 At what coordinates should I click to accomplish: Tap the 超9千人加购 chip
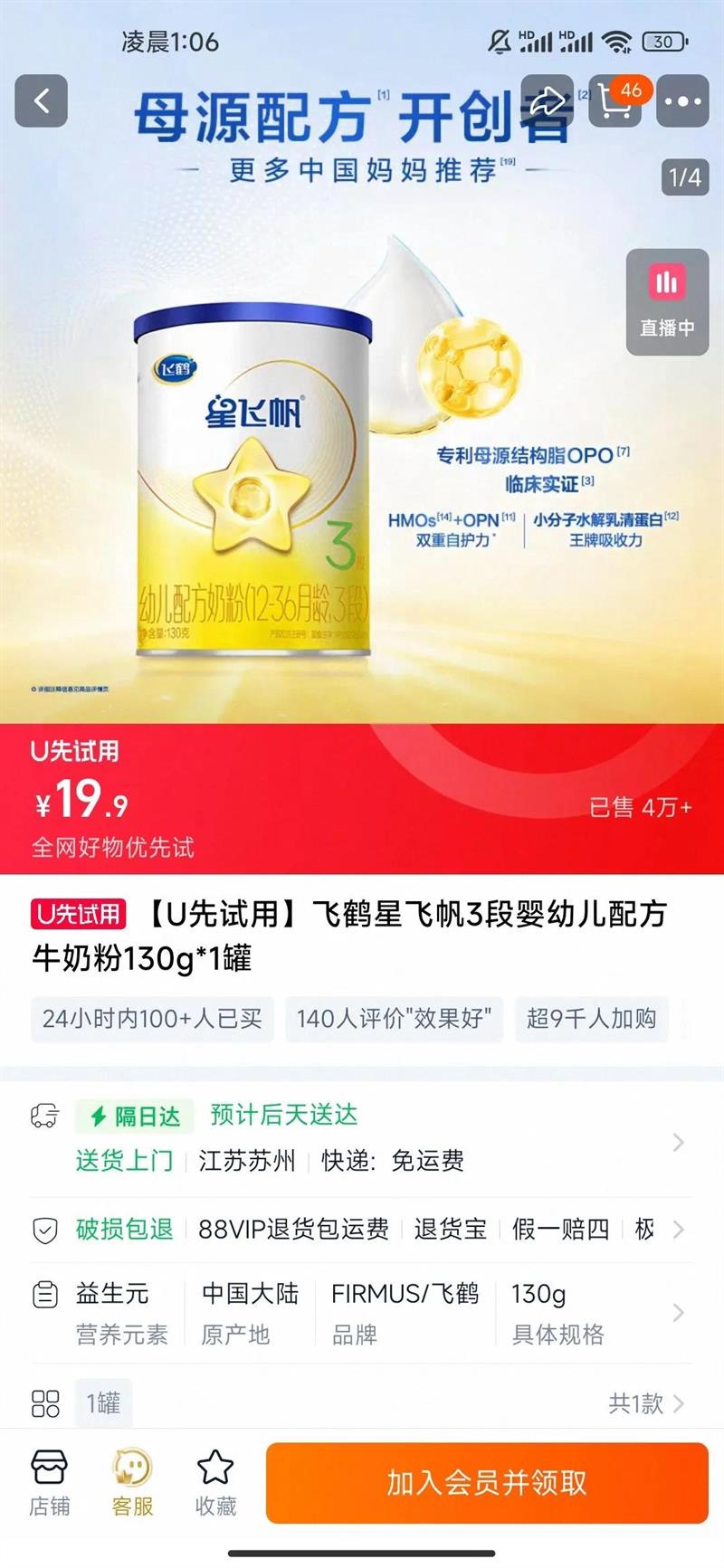click(592, 1019)
